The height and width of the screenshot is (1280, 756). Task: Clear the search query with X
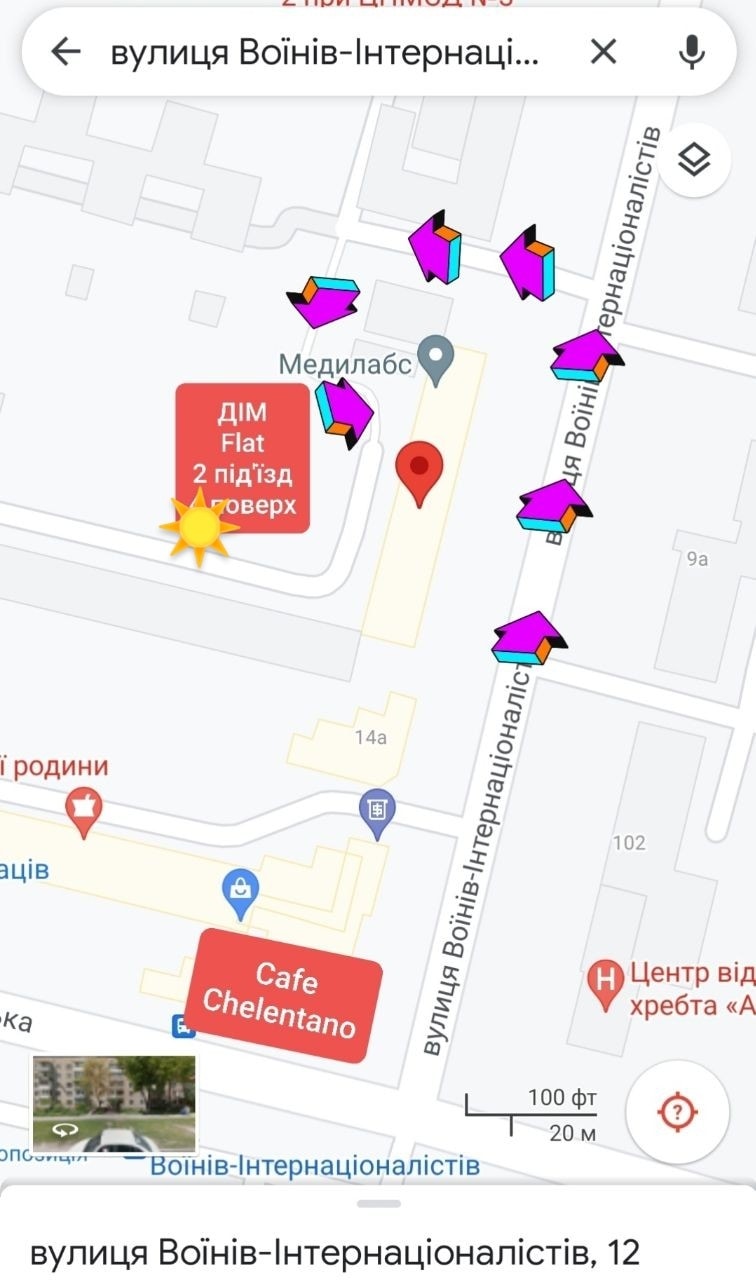[x=603, y=52]
